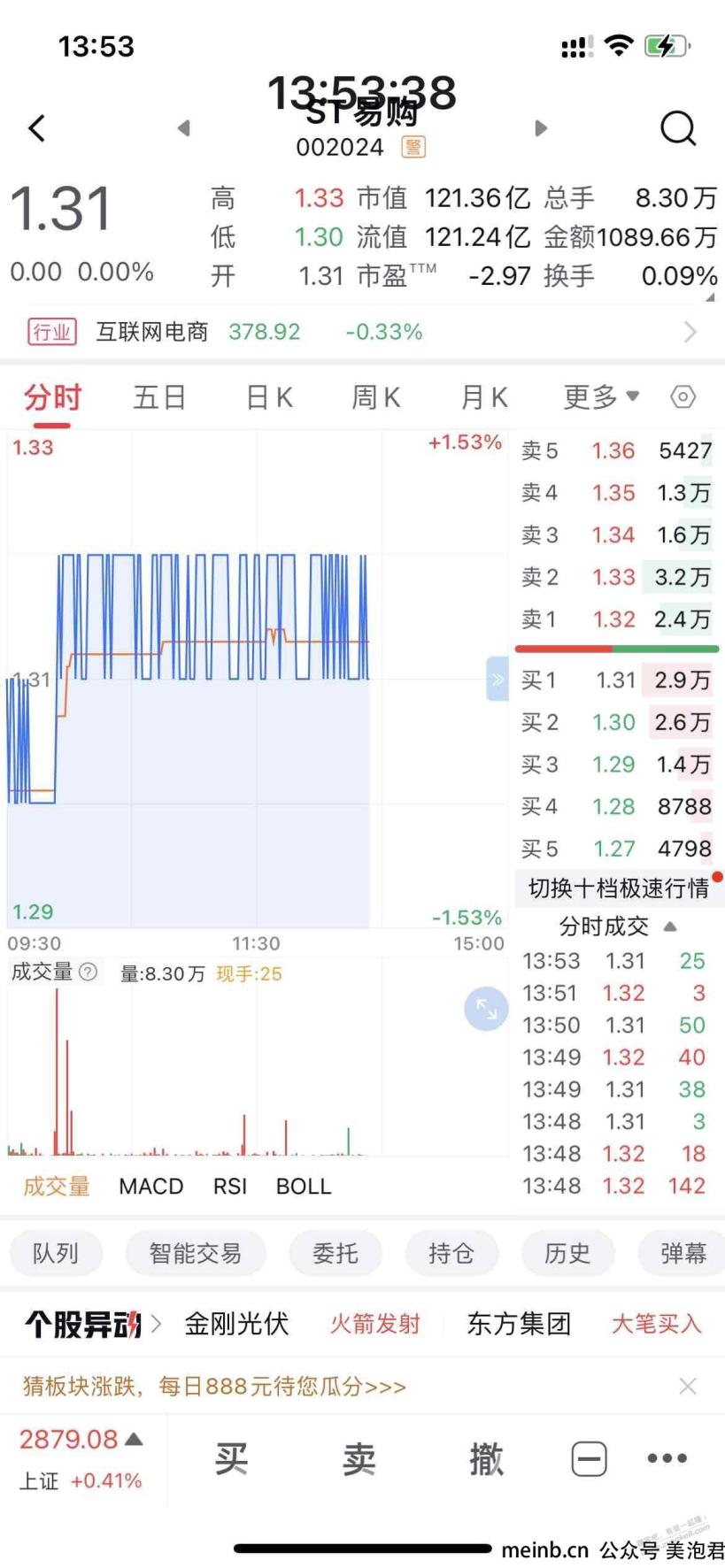Expand chart to fullscreen with round arrows icon
Image resolution: width=725 pixels, height=1568 pixels.
[x=486, y=1009]
